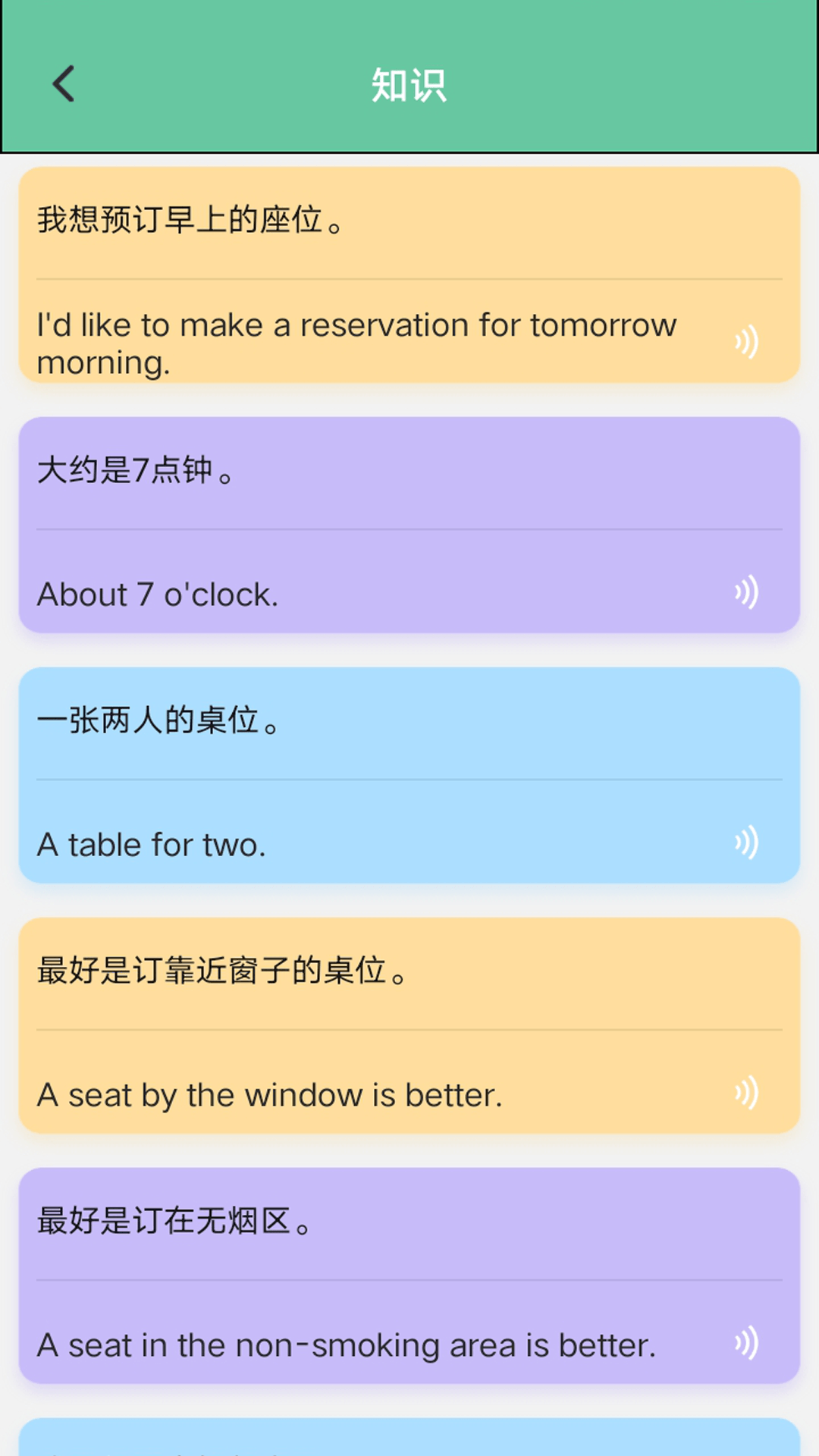The width and height of the screenshot is (819, 1456).
Task: Toggle playback on the blue card's speaker icon
Action: click(746, 842)
